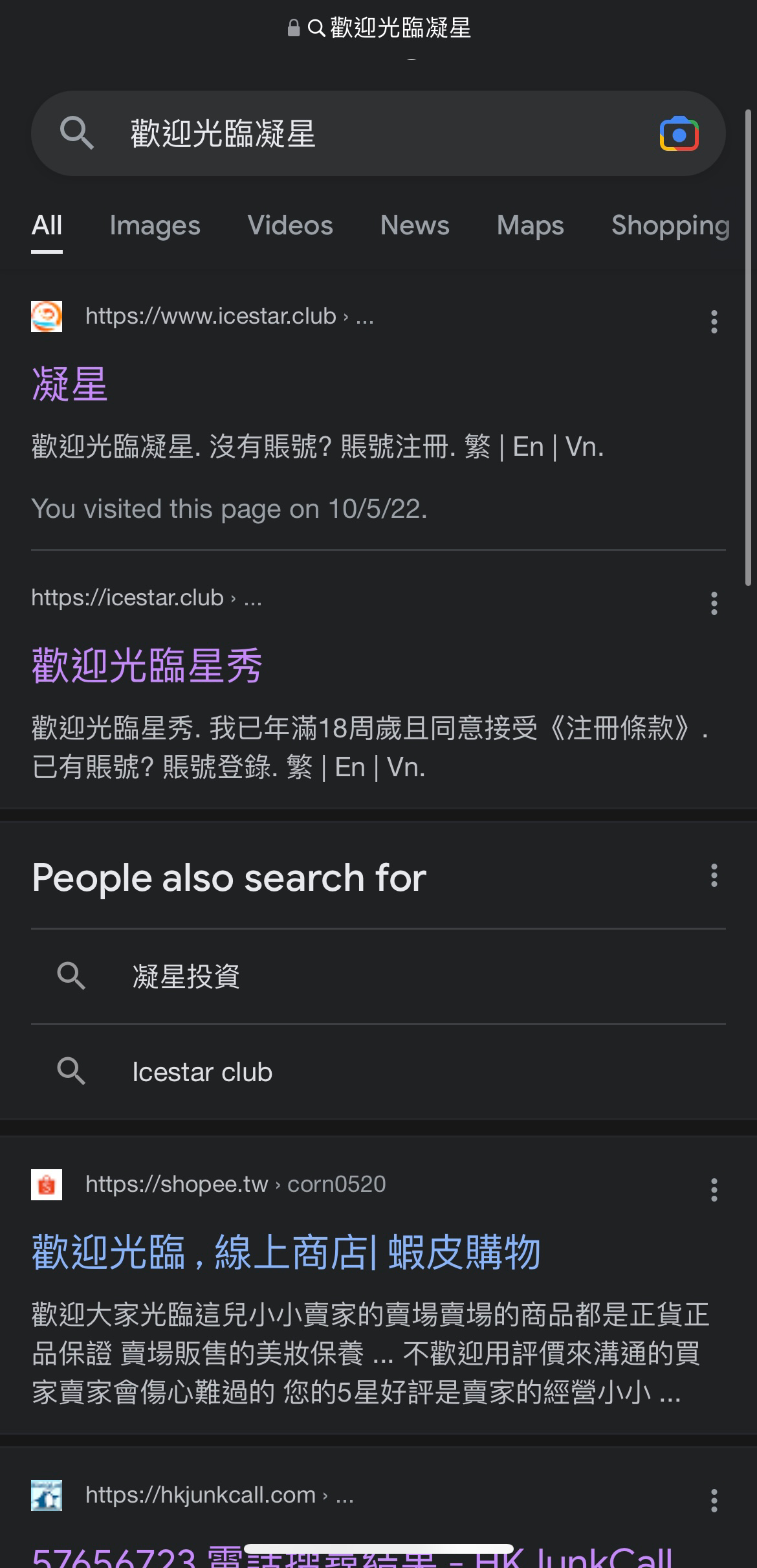Screen dimensions: 757x1568
Task: Open the 歡迎光臨星秀 search result
Action: [147, 666]
